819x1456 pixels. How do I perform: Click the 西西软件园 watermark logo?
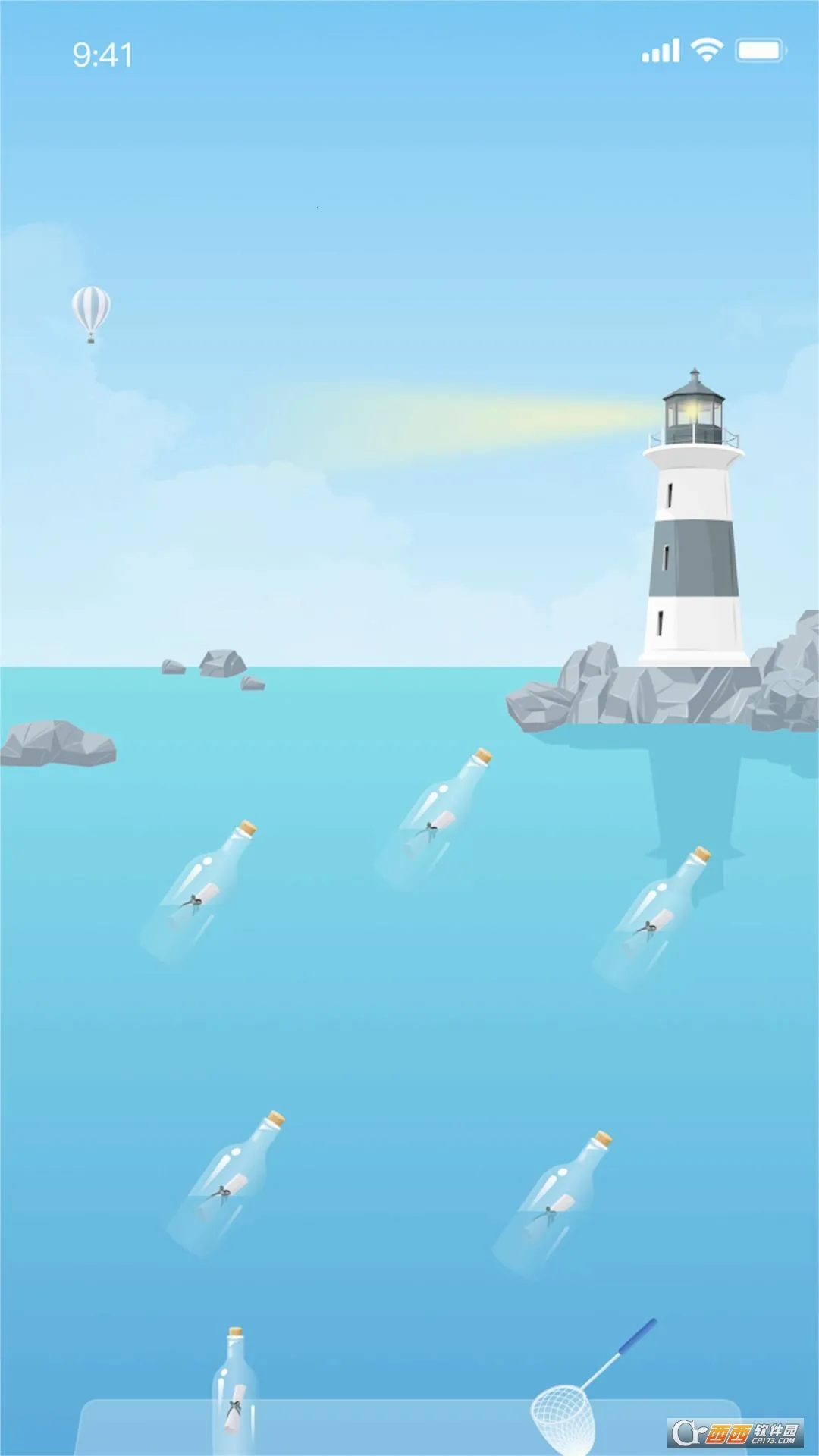click(734, 1429)
